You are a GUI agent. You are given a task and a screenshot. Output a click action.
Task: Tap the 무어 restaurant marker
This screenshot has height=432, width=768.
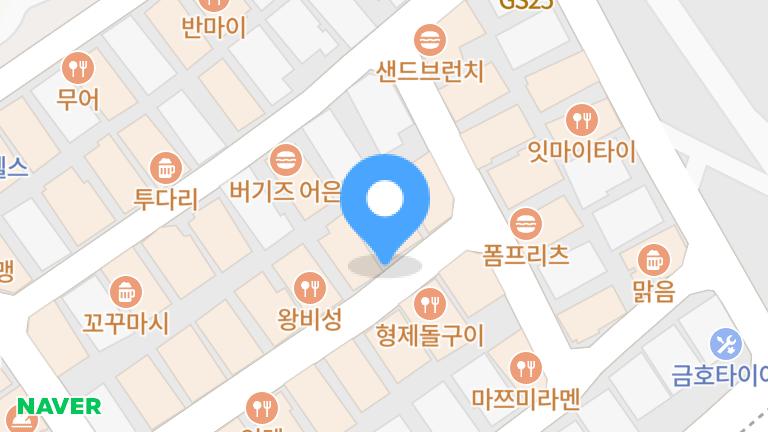pyautogui.click(x=78, y=69)
